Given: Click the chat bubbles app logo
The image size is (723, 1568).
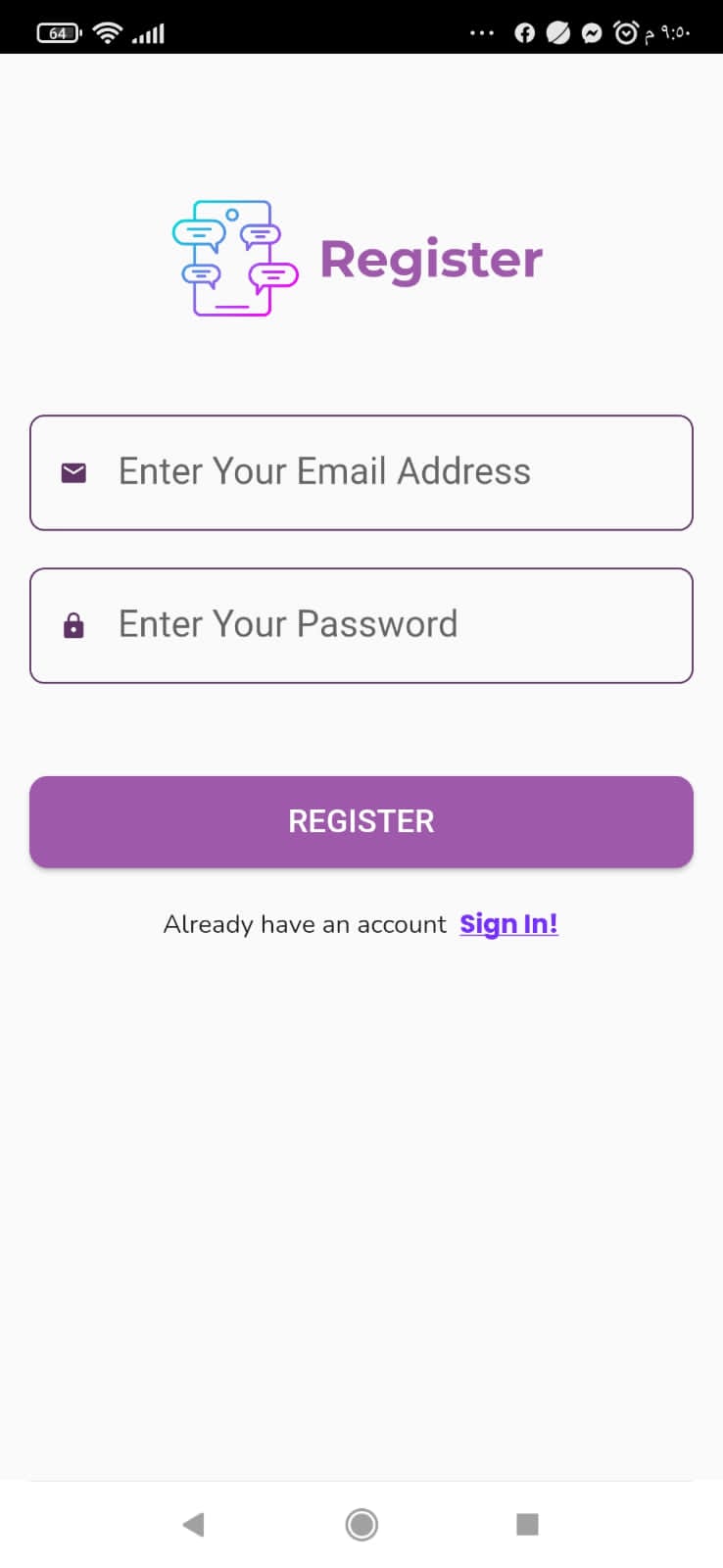Looking at the screenshot, I should click(232, 258).
